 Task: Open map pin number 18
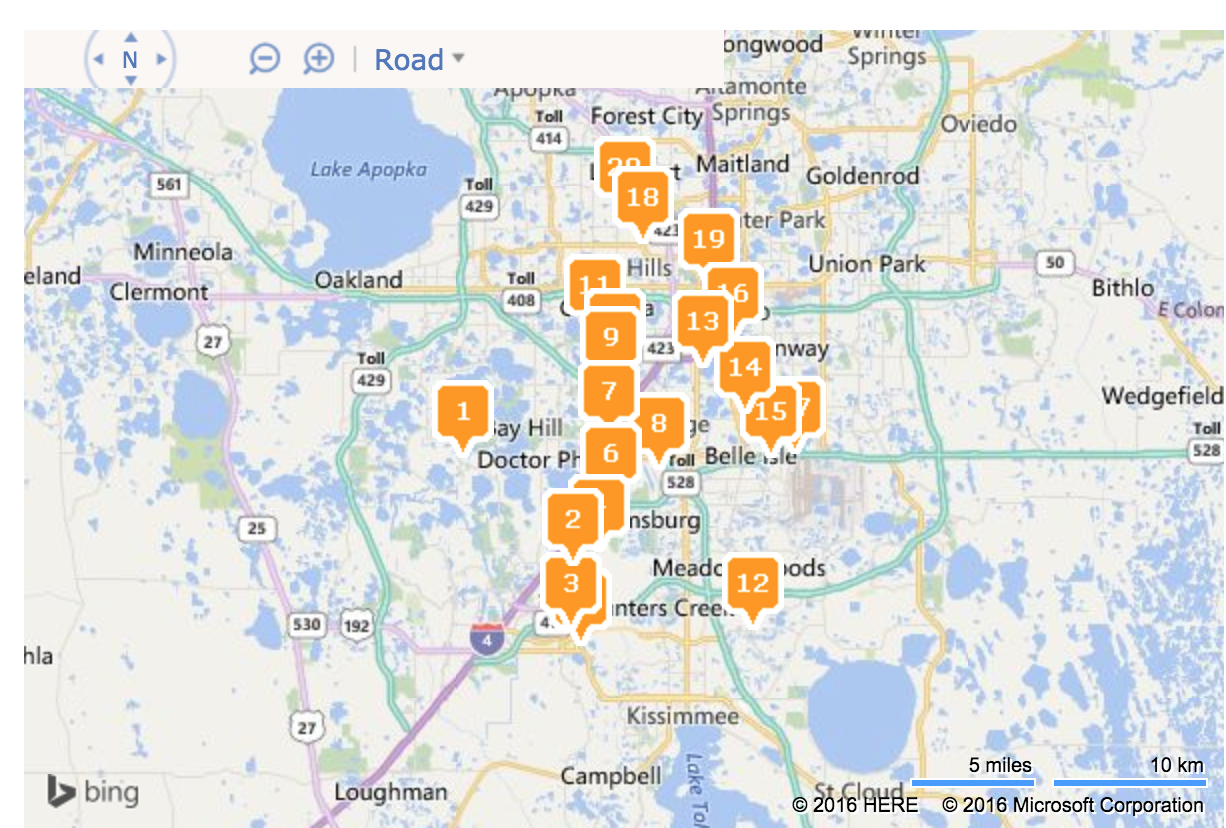(643, 197)
